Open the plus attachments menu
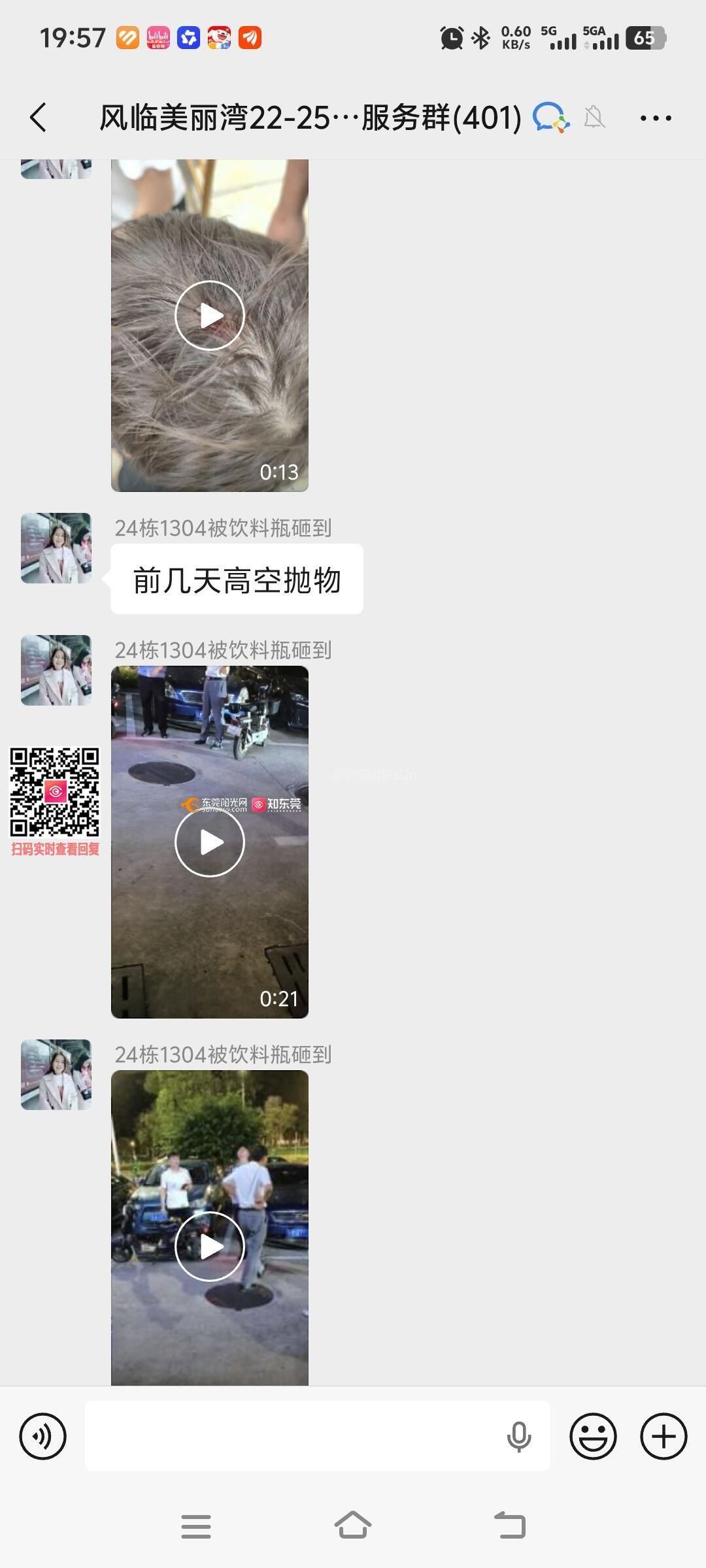This screenshot has height=1568, width=706. pos(664,1436)
